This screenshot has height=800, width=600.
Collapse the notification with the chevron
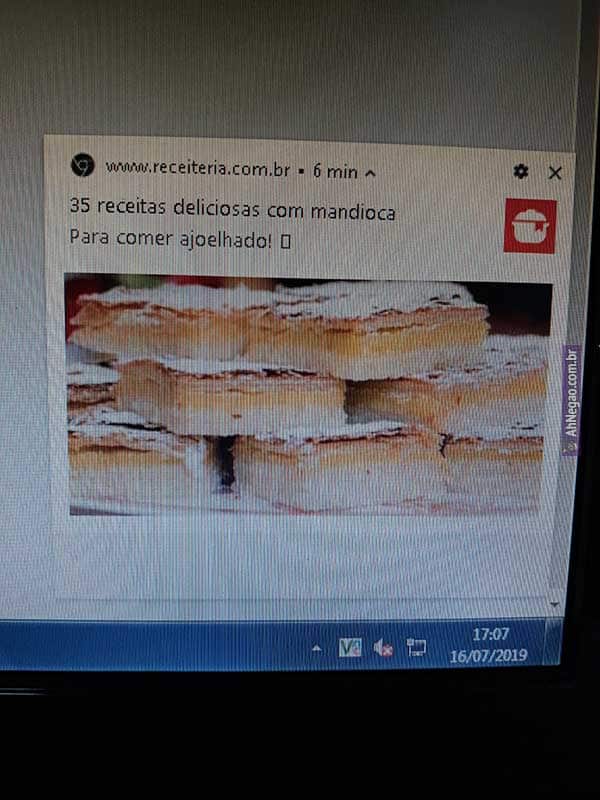[x=371, y=172]
